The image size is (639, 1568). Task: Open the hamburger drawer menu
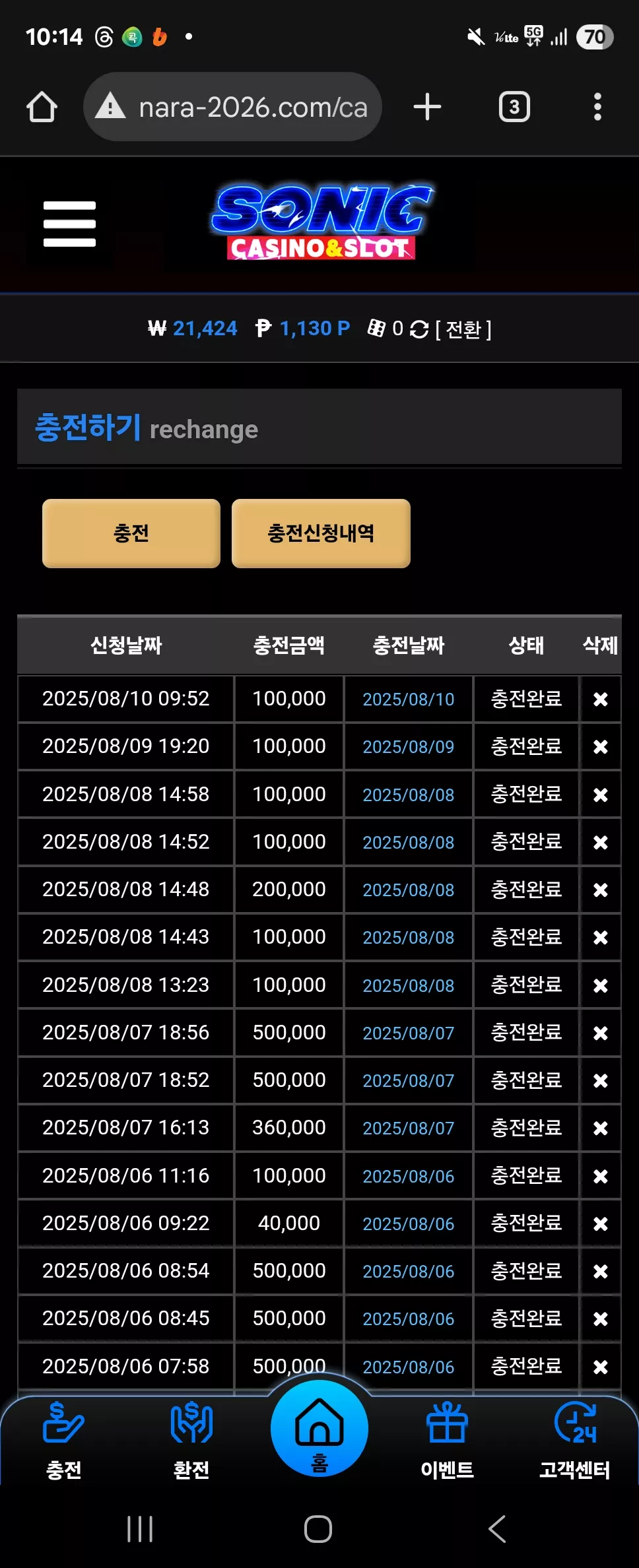pos(69,224)
